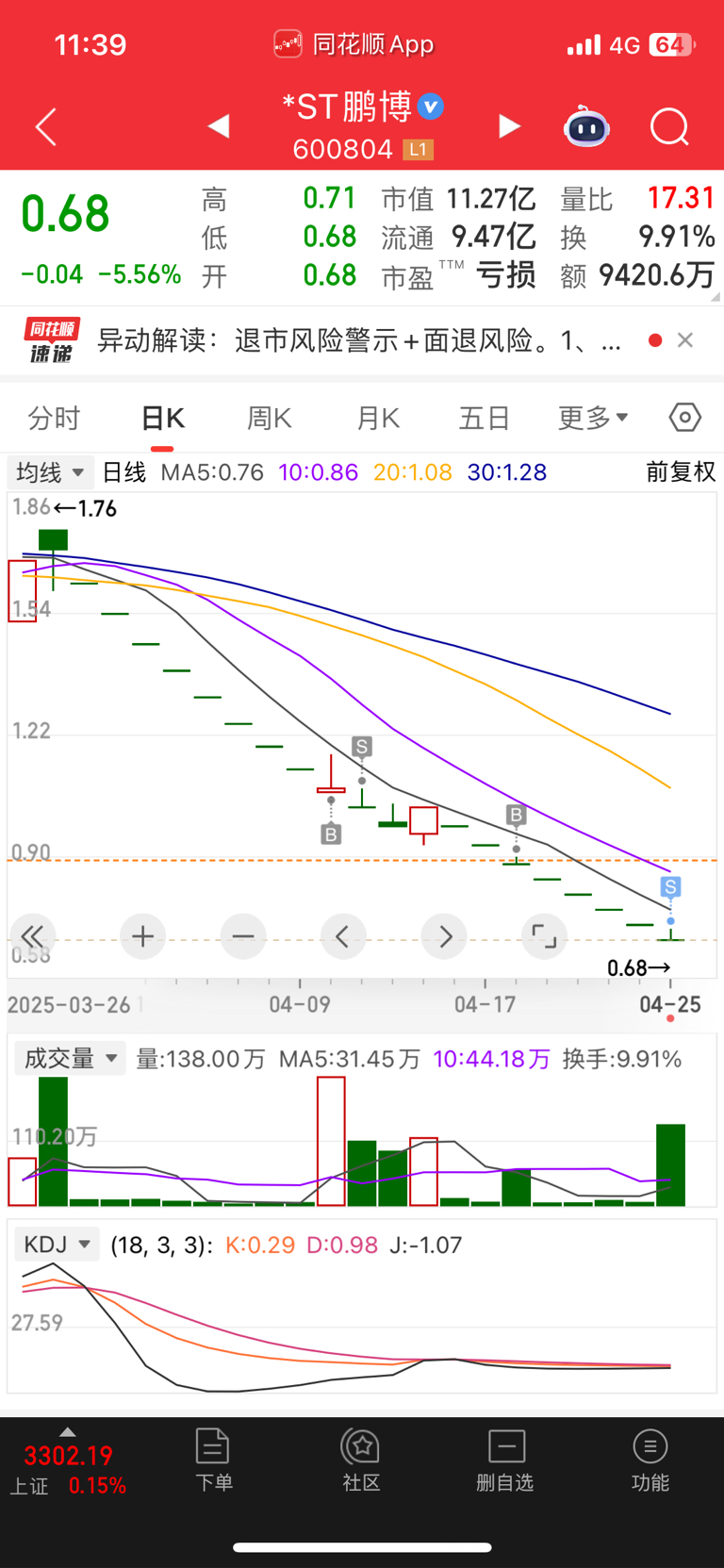Image resolution: width=724 pixels, height=1568 pixels.
Task: Expand the 更多 chart period menu
Action: [x=593, y=418]
